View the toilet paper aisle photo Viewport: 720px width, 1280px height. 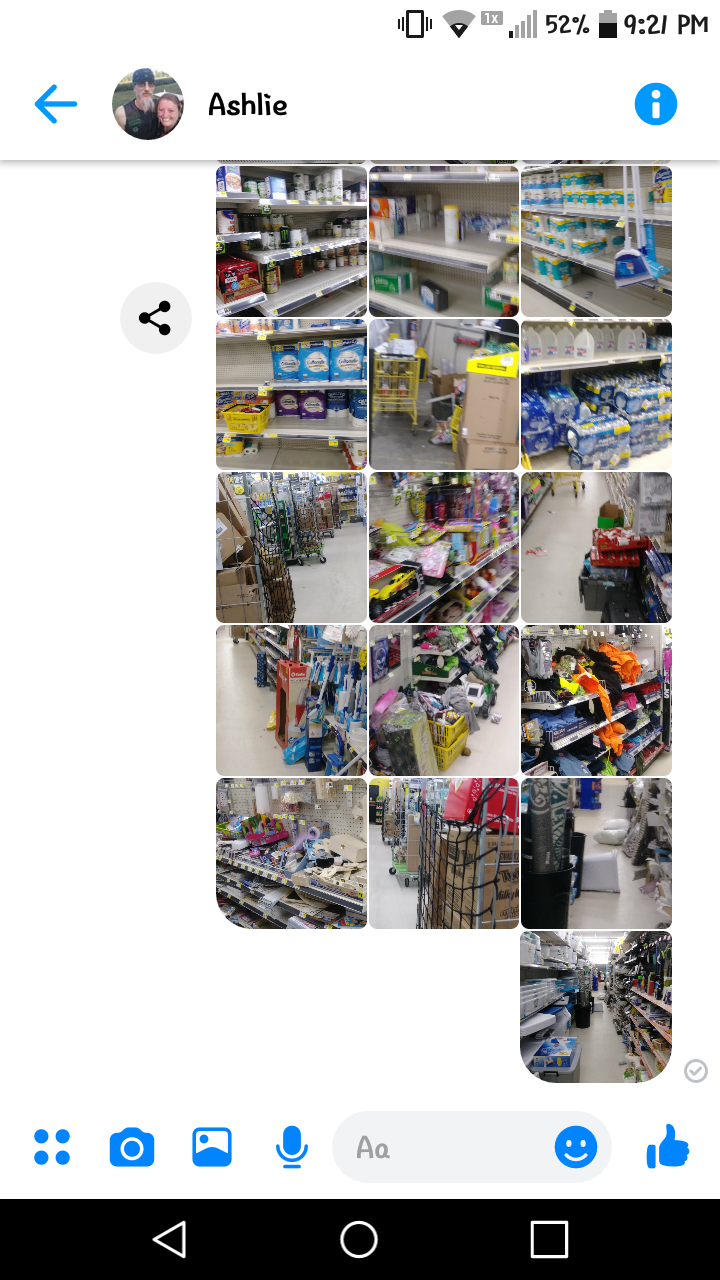290,394
